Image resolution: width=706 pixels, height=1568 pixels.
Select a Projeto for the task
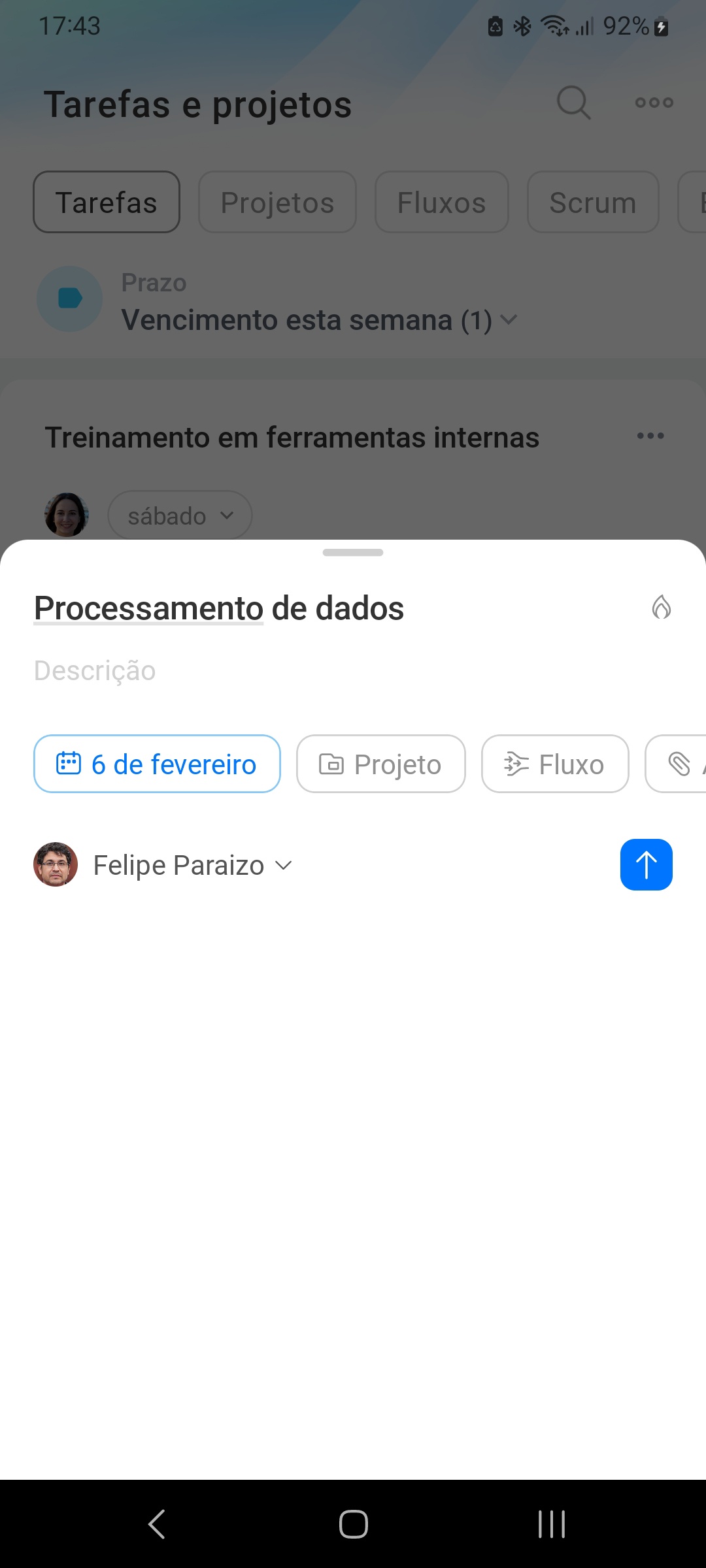coord(380,764)
